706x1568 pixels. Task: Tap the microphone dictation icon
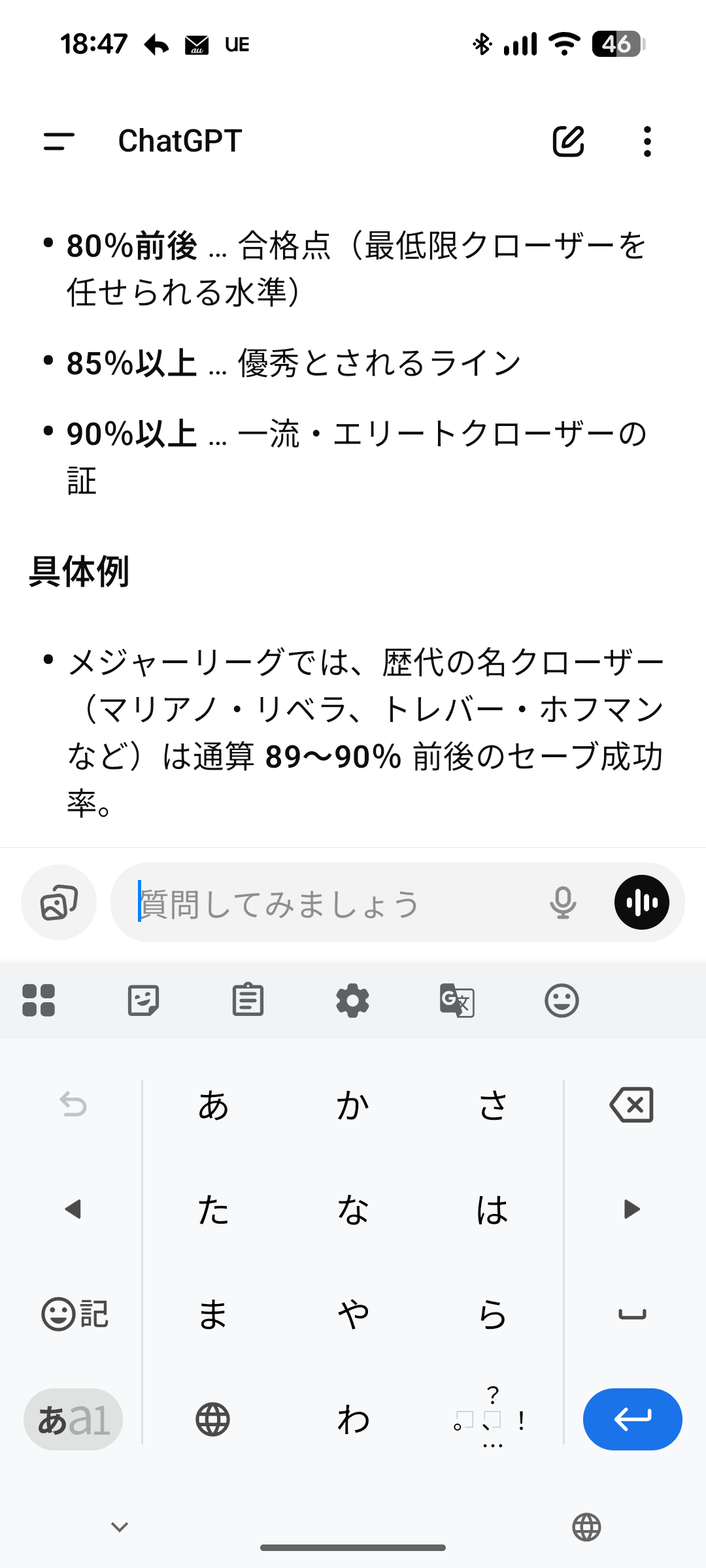click(562, 903)
